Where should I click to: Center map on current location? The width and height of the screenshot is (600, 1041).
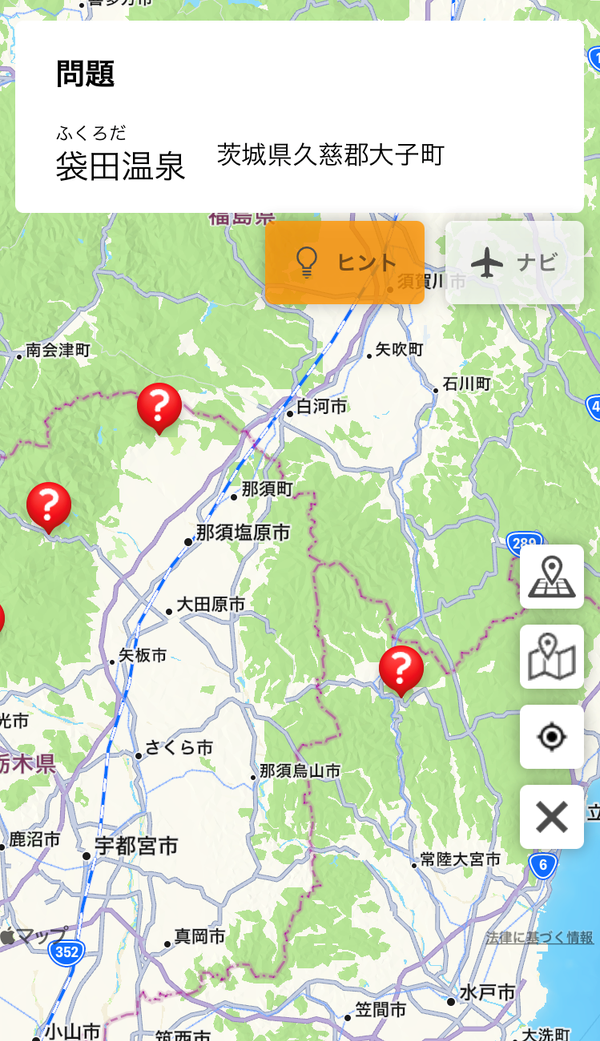pos(552,737)
